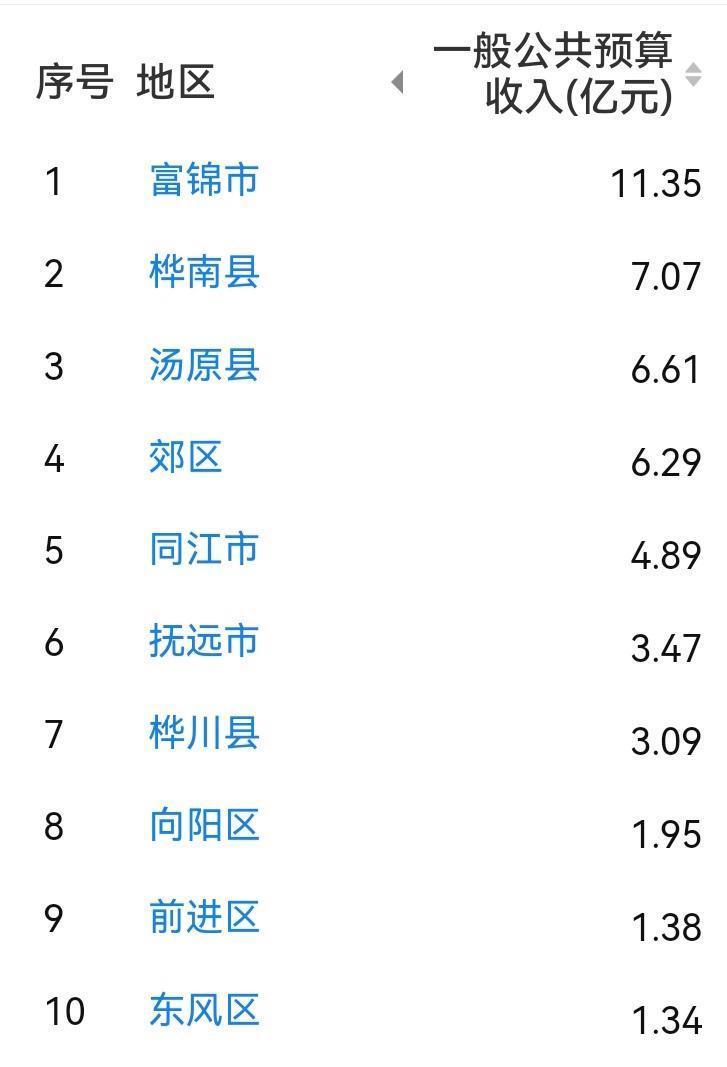Tap the 抚远市 link

coord(204,642)
